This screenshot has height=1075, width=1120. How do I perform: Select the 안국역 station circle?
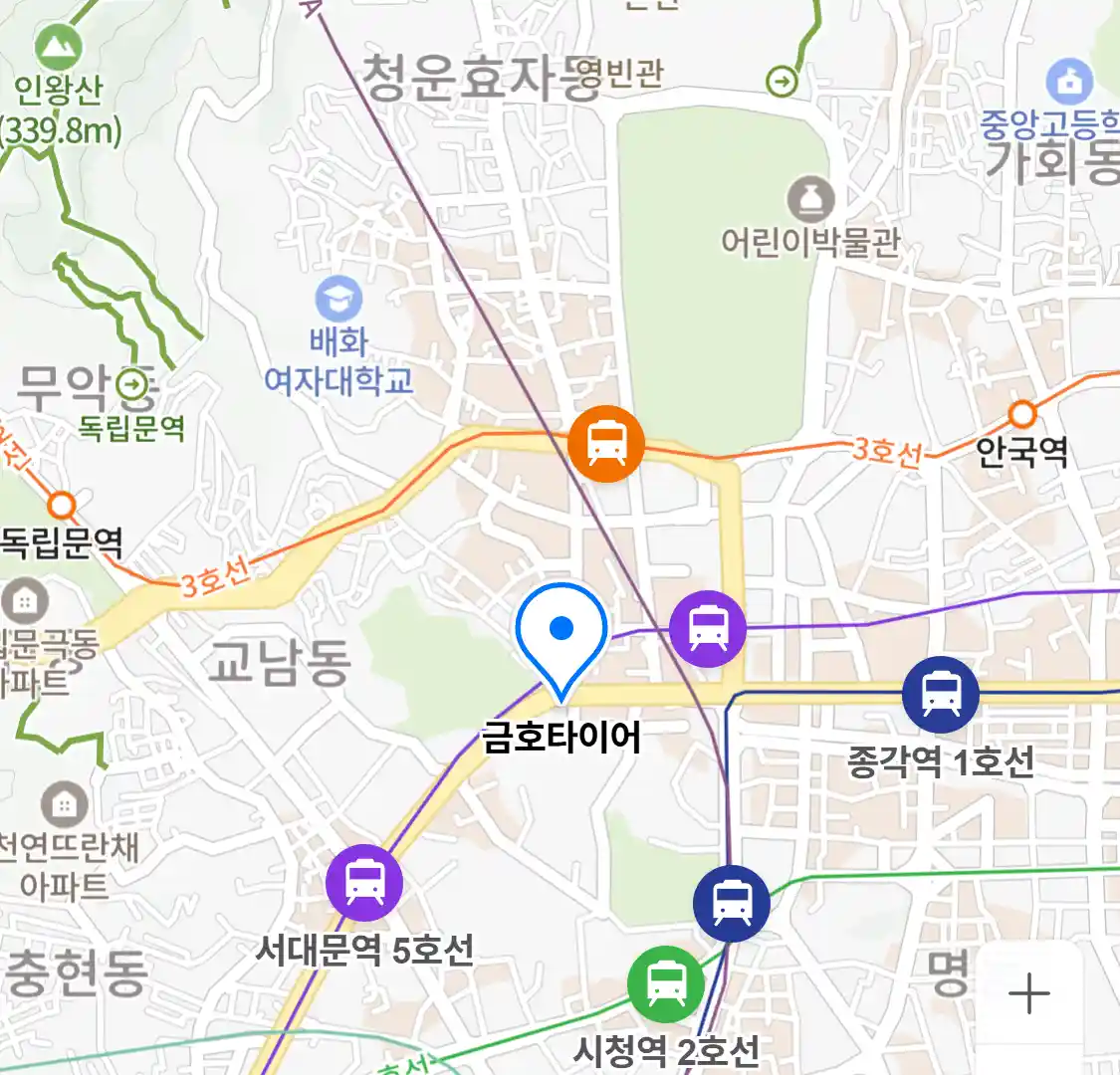1022,414
